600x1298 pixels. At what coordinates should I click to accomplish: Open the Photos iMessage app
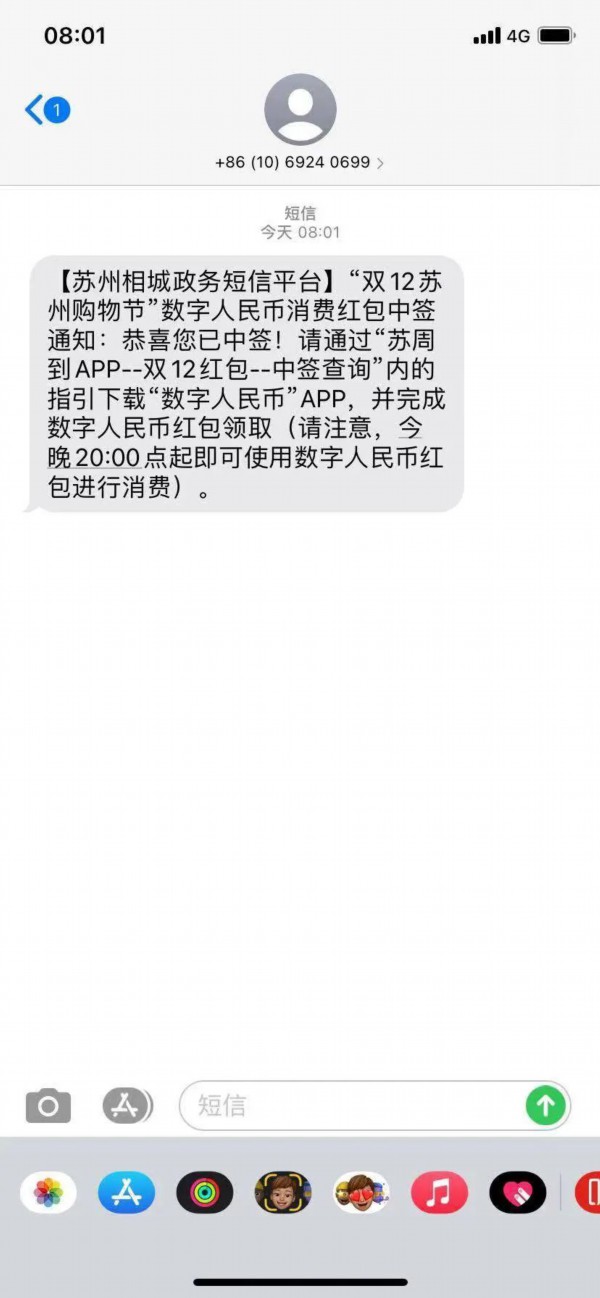click(x=48, y=1192)
